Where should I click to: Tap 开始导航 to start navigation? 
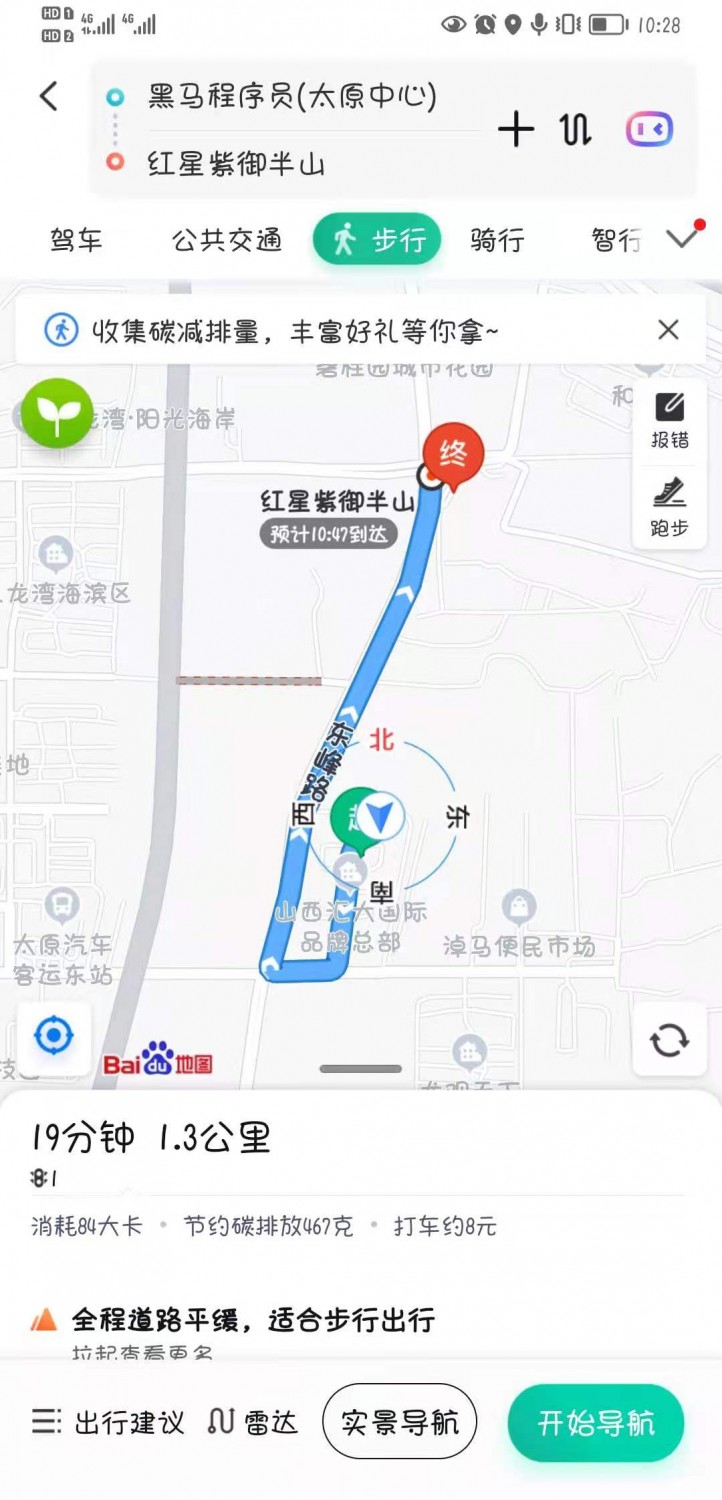[x=596, y=1422]
